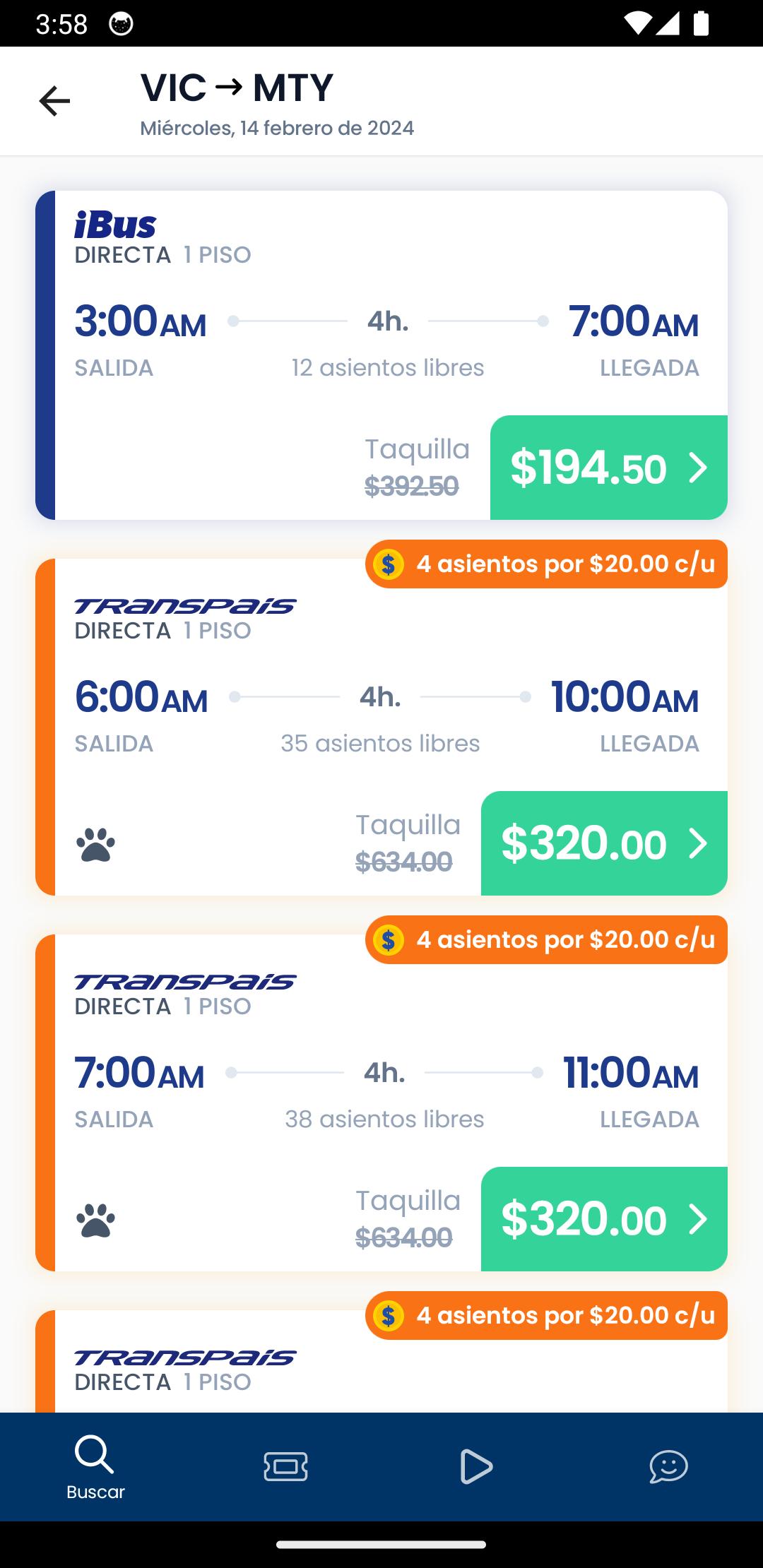Open the chat support tab
This screenshot has width=763, height=1568.
pos(668,1466)
